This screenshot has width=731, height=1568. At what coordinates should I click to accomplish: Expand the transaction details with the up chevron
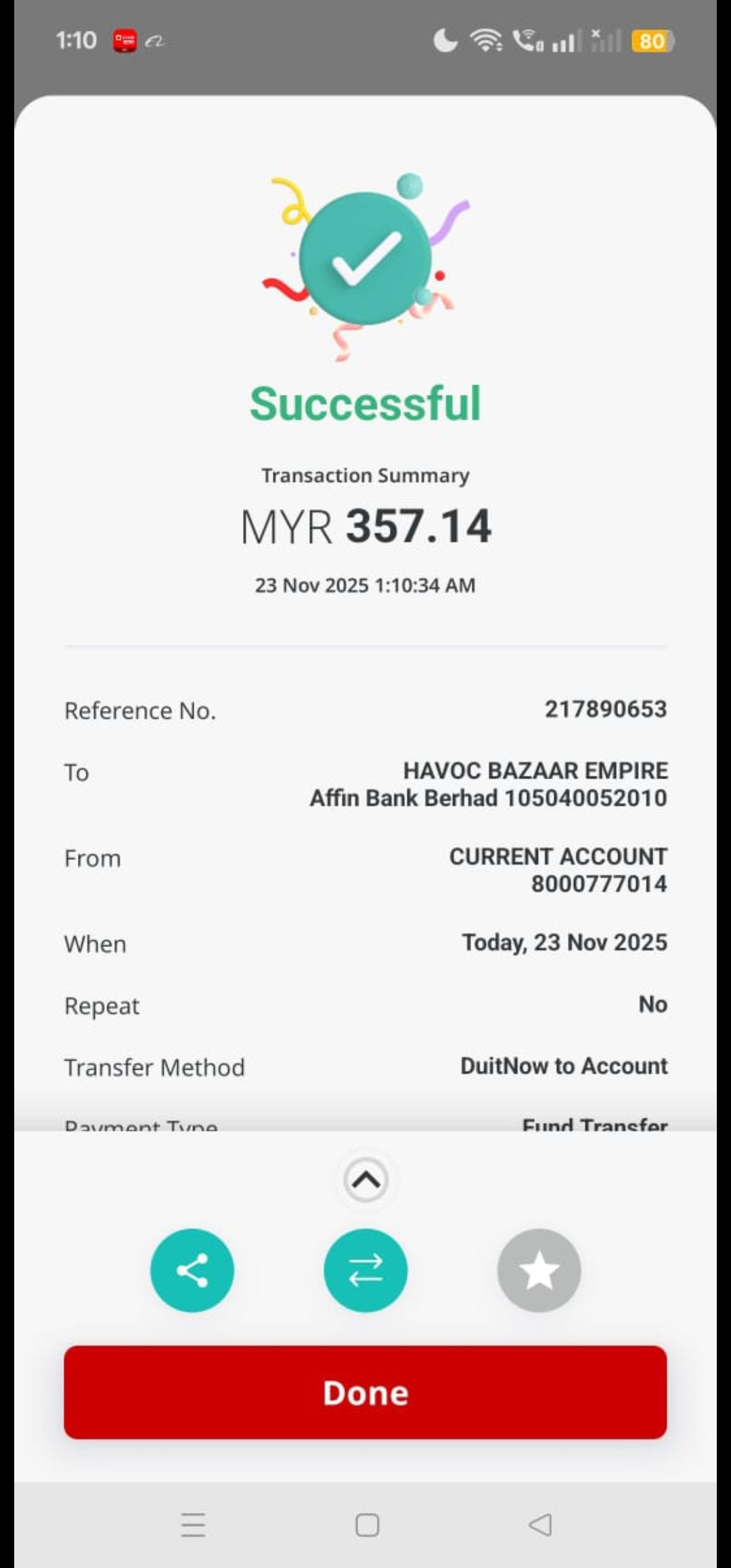pos(365,1180)
